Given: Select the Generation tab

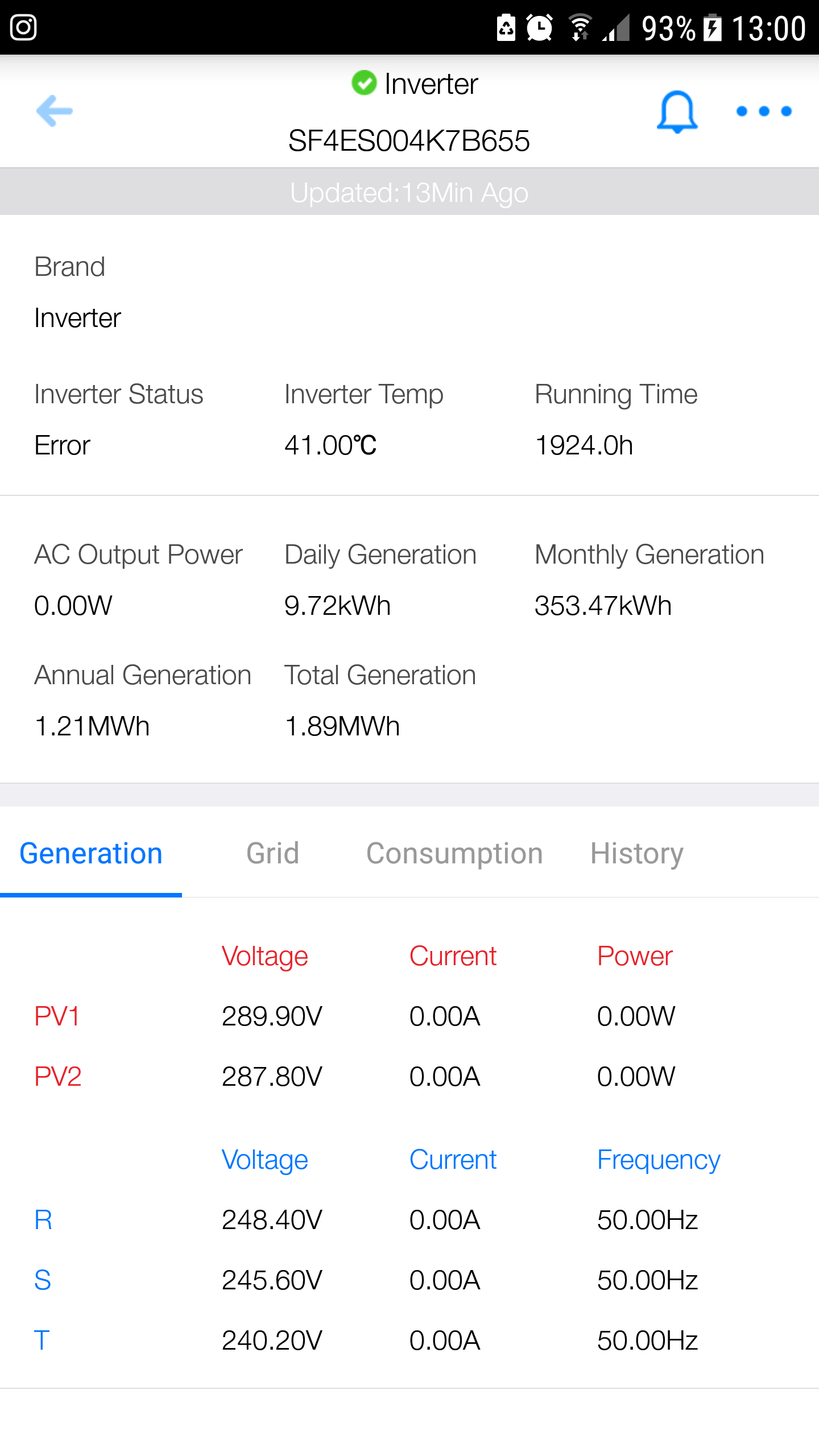Looking at the screenshot, I should click(x=91, y=853).
